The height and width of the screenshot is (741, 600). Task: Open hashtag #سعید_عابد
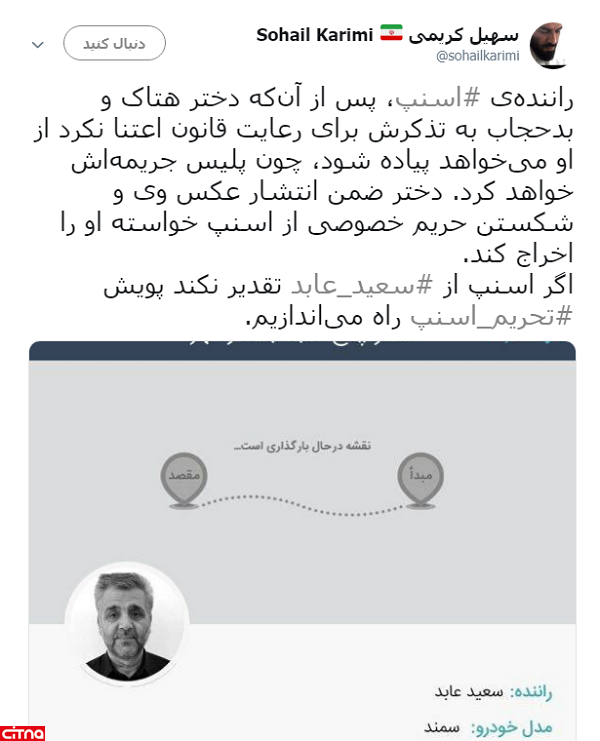click(357, 287)
